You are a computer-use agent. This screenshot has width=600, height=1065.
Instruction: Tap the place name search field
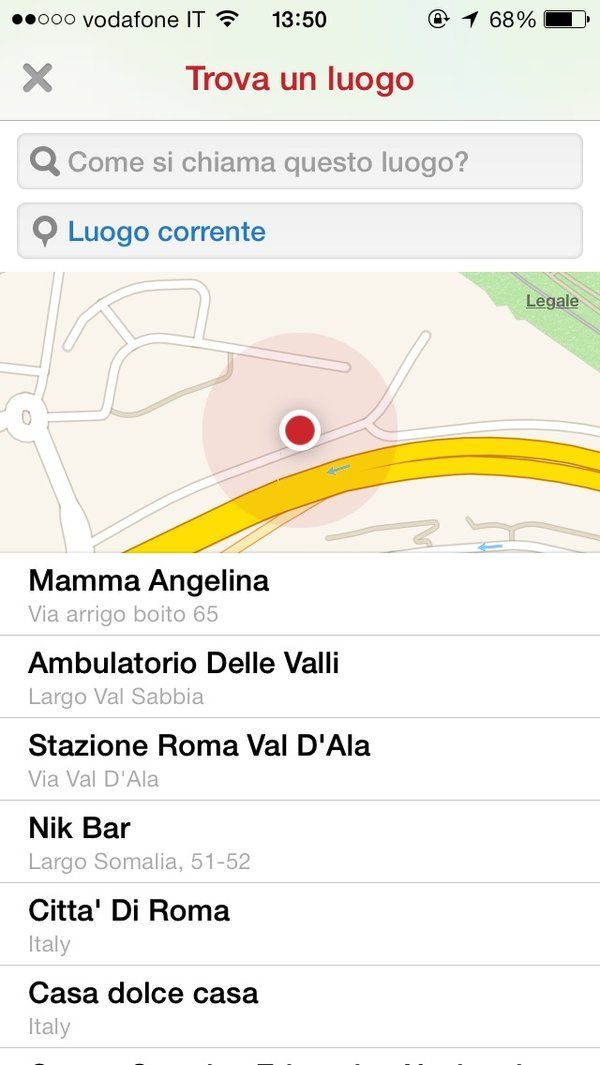pos(300,162)
